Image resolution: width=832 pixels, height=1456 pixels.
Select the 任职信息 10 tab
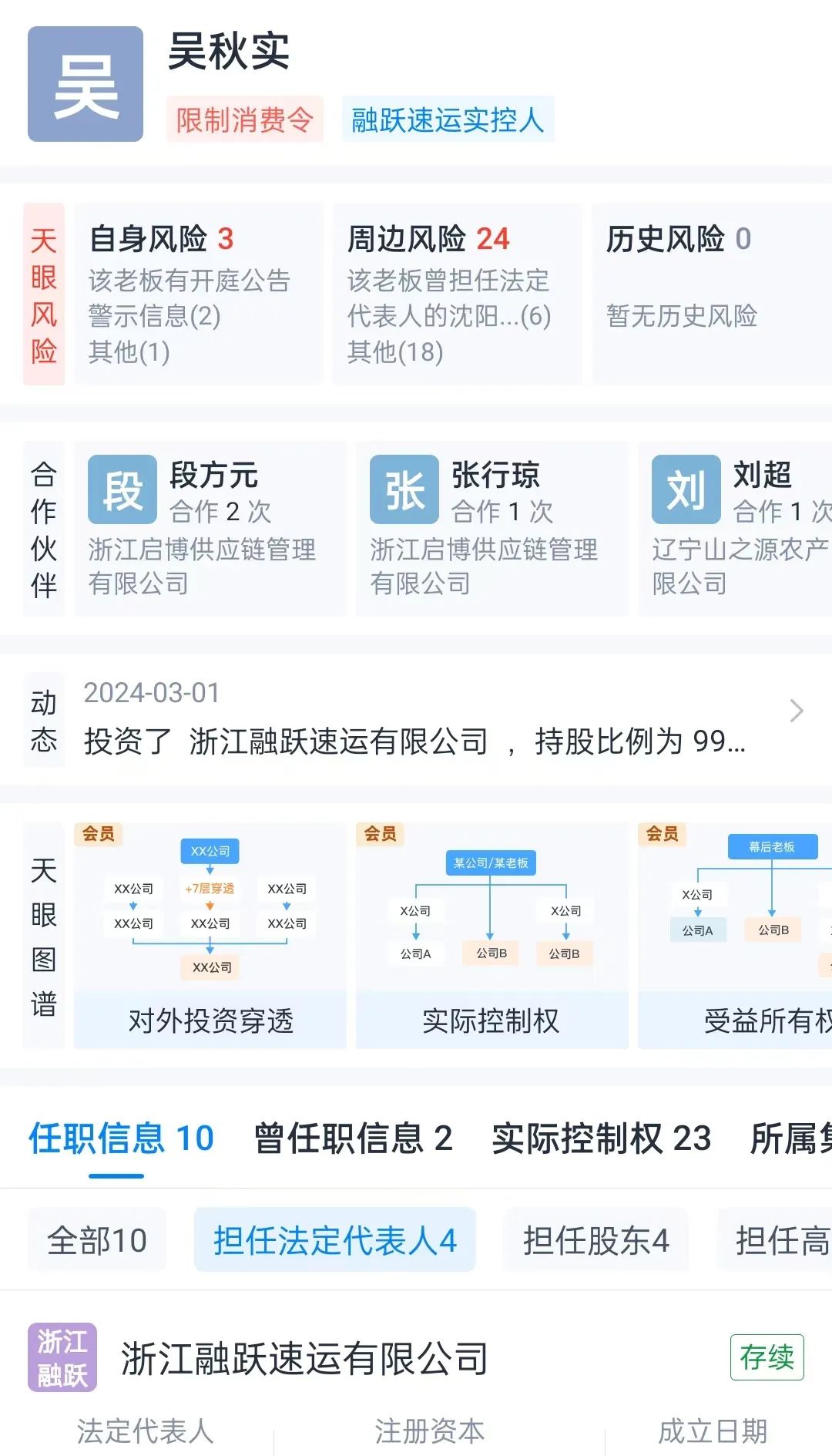121,1138
